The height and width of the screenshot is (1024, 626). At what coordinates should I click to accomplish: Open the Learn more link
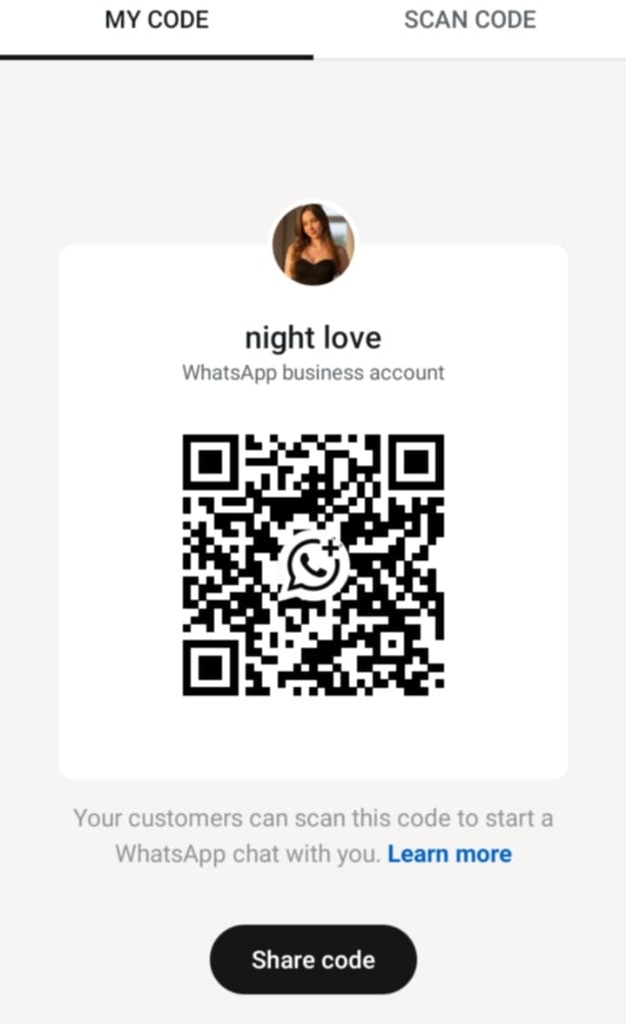click(449, 854)
